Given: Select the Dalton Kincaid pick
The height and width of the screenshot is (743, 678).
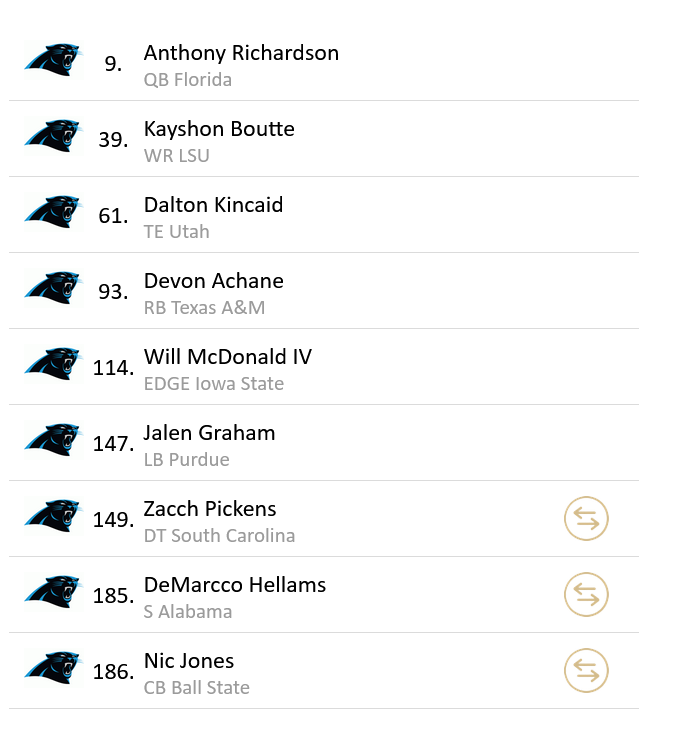Looking at the screenshot, I should click(x=213, y=215).
